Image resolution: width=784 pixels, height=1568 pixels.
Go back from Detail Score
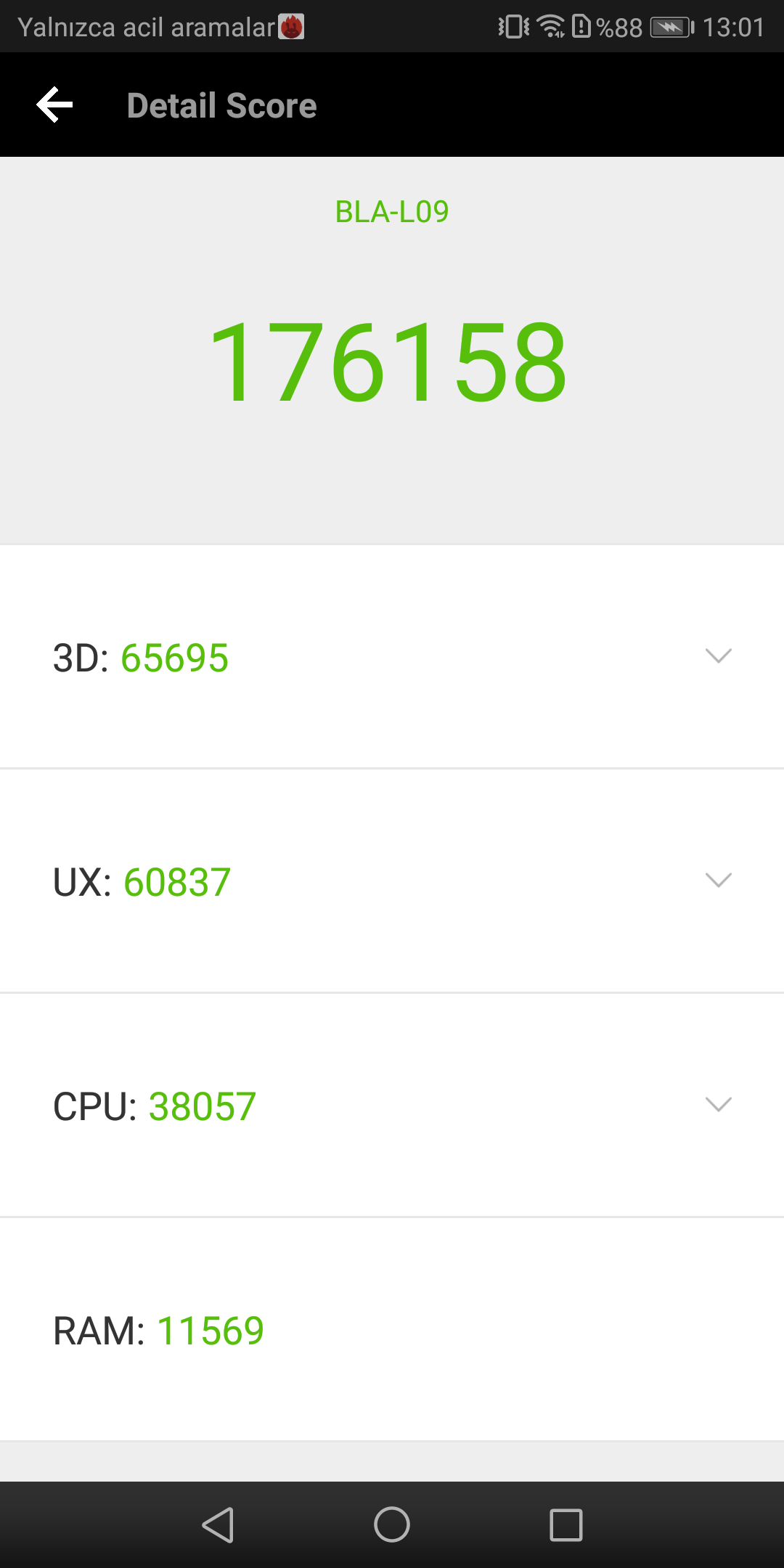pos(55,105)
